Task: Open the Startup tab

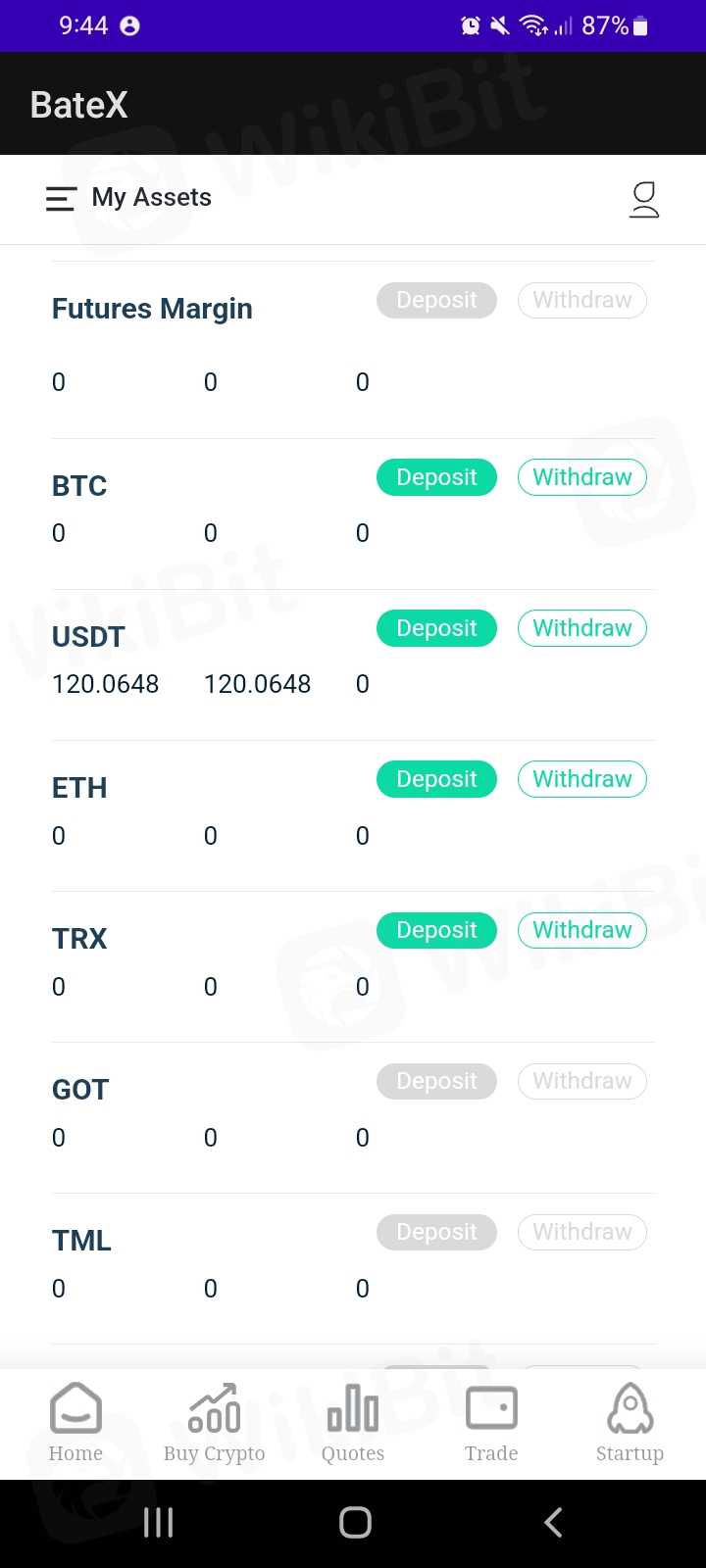Action: 630,1423
